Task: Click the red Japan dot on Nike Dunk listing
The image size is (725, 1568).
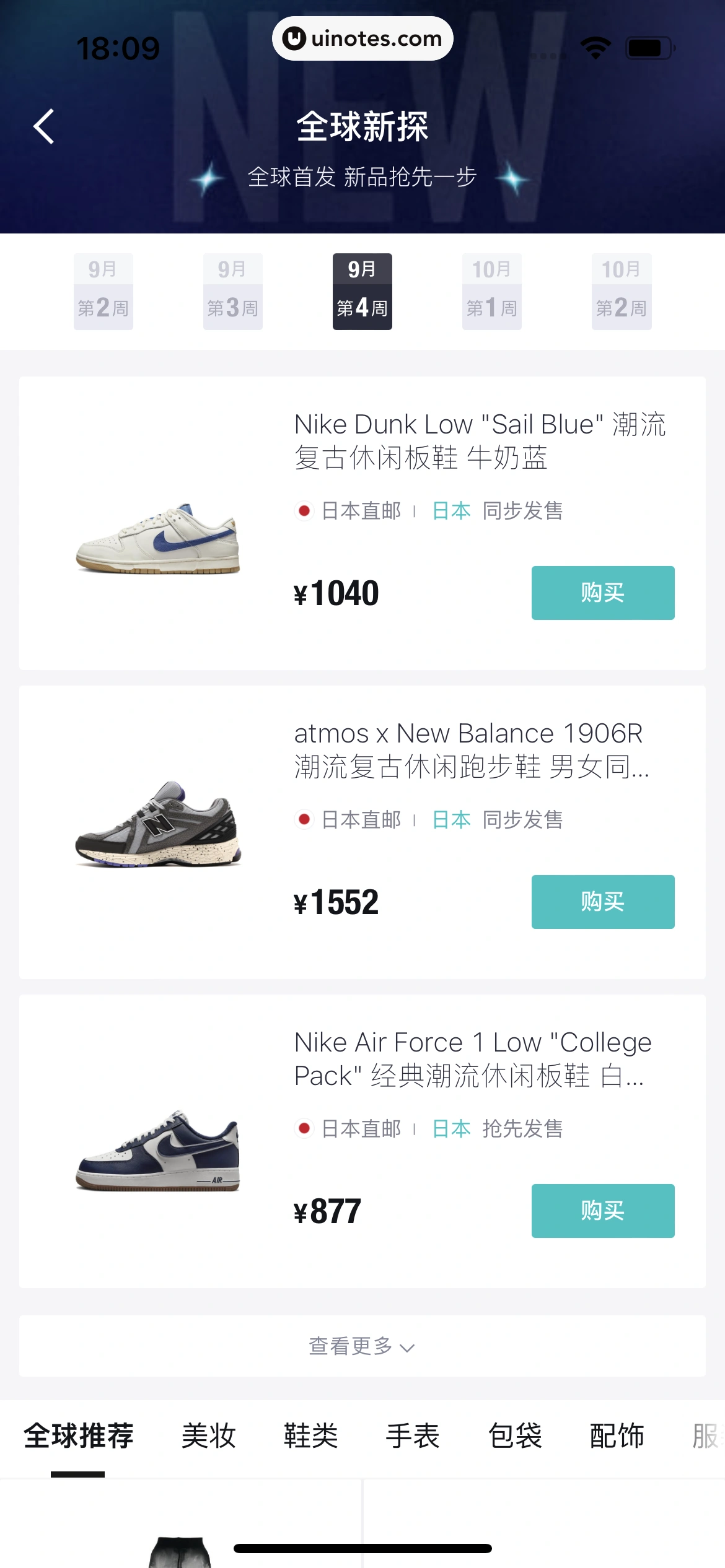Action: [x=304, y=511]
